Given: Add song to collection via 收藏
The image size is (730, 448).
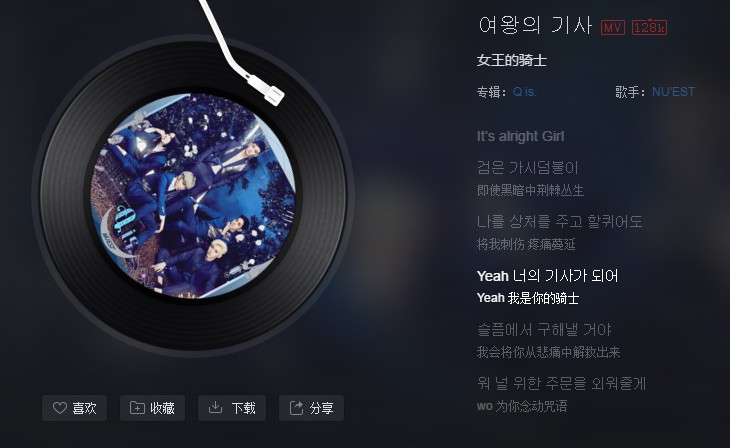Looking at the screenshot, I should click(x=152, y=408).
